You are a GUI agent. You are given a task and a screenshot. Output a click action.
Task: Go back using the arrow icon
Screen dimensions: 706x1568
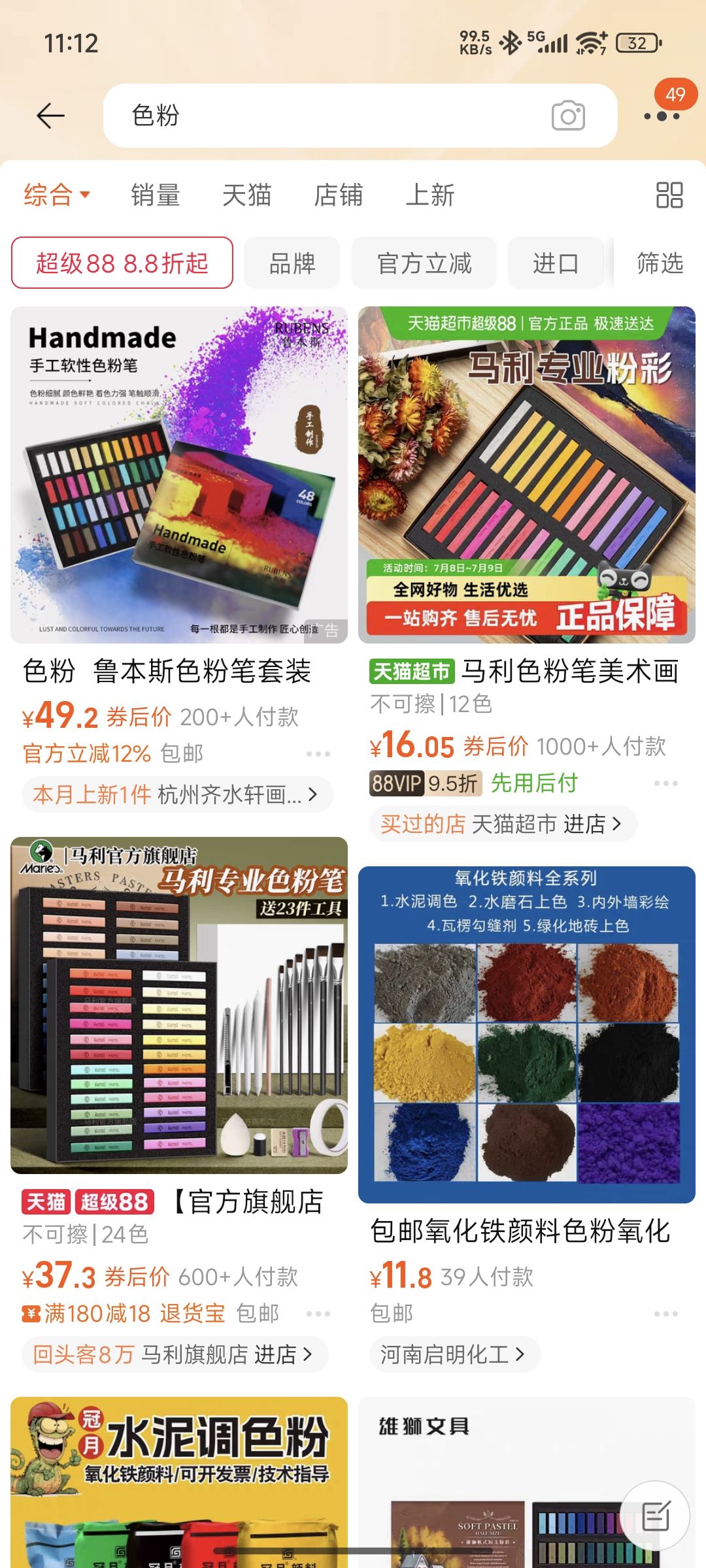pos(50,116)
